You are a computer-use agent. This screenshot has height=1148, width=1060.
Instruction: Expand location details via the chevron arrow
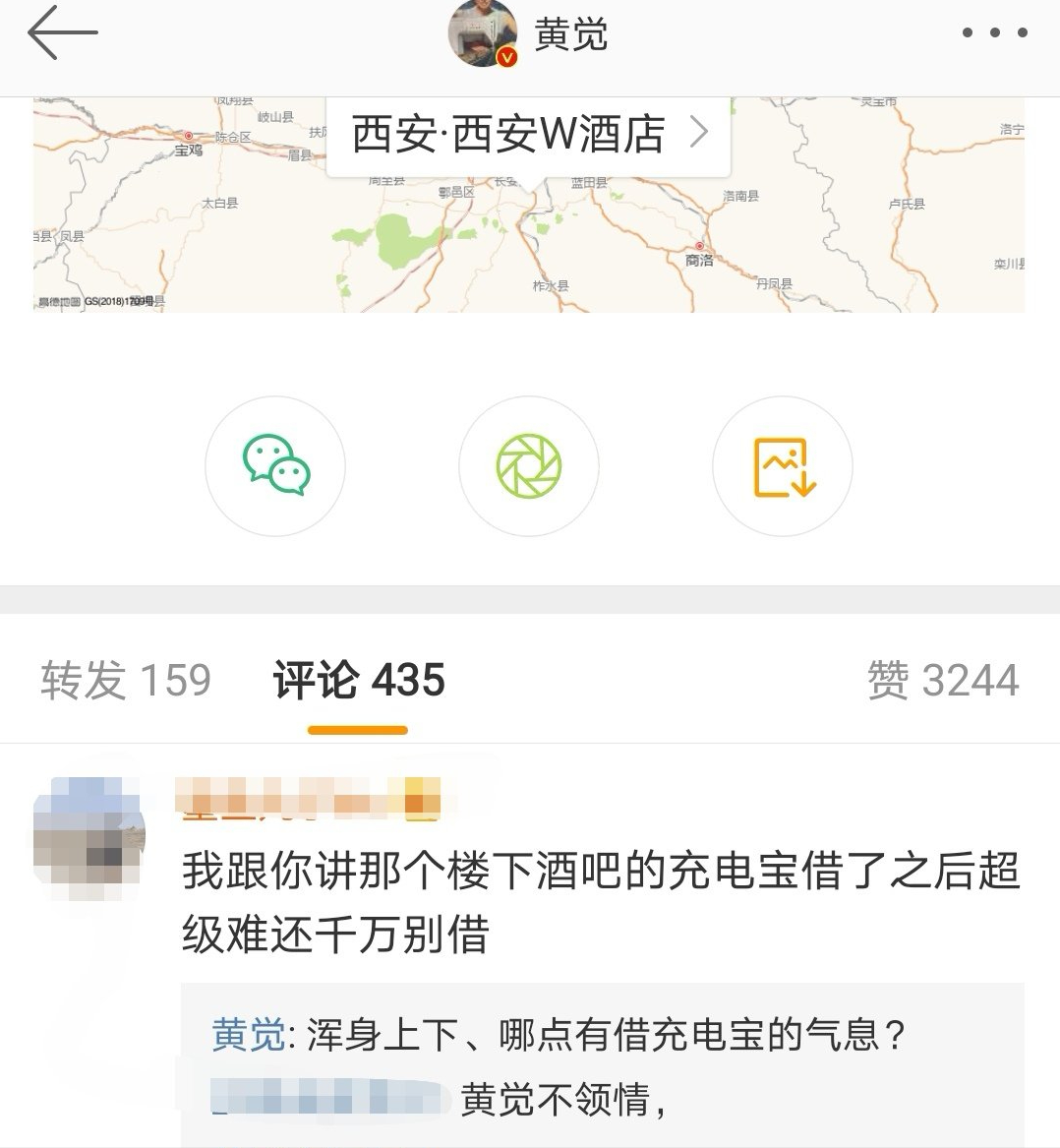point(700,134)
